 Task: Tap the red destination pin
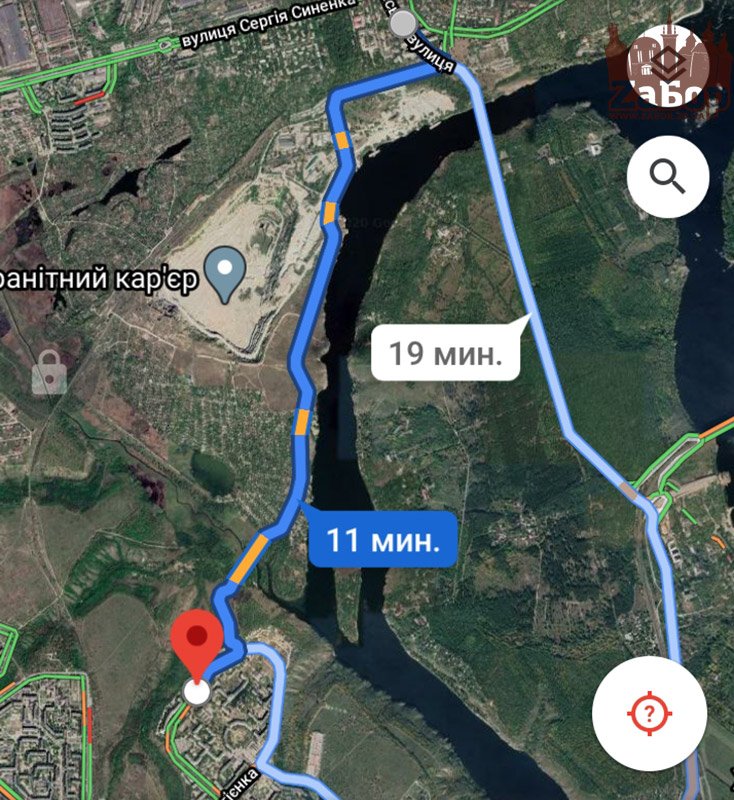[196, 640]
